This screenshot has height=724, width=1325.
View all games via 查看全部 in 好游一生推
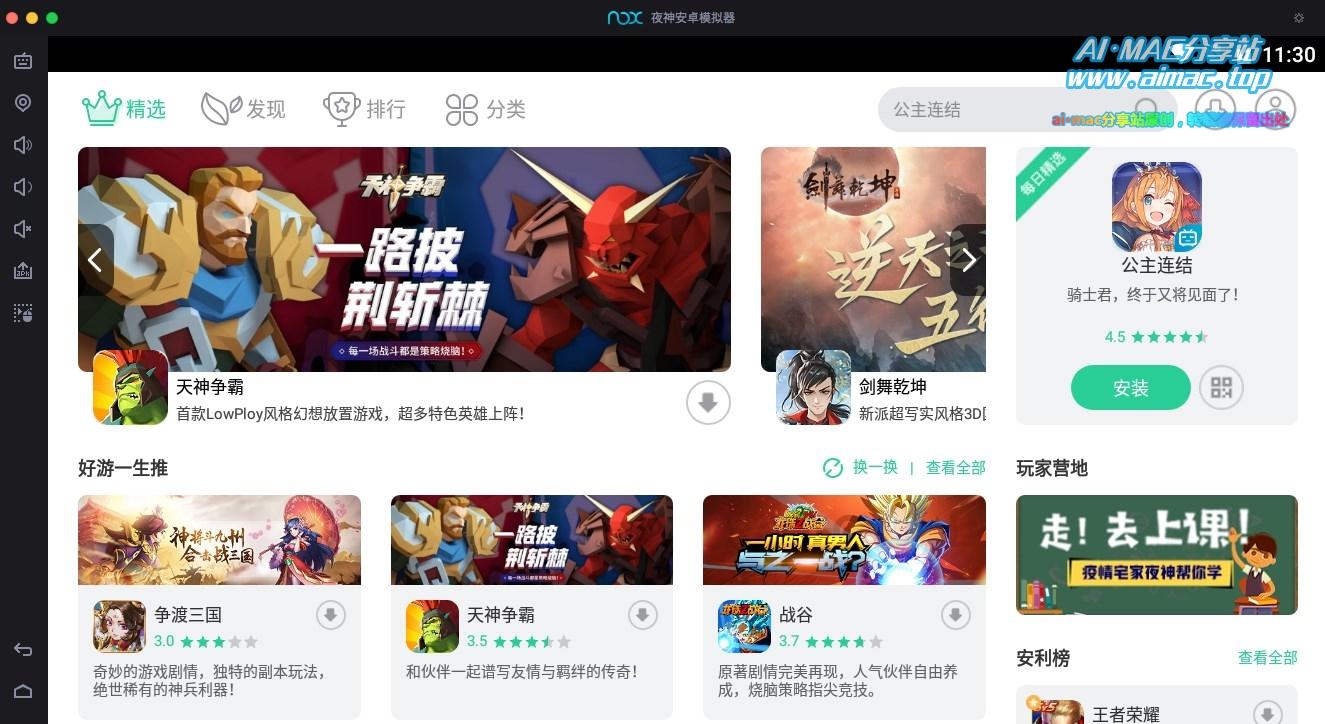(955, 467)
